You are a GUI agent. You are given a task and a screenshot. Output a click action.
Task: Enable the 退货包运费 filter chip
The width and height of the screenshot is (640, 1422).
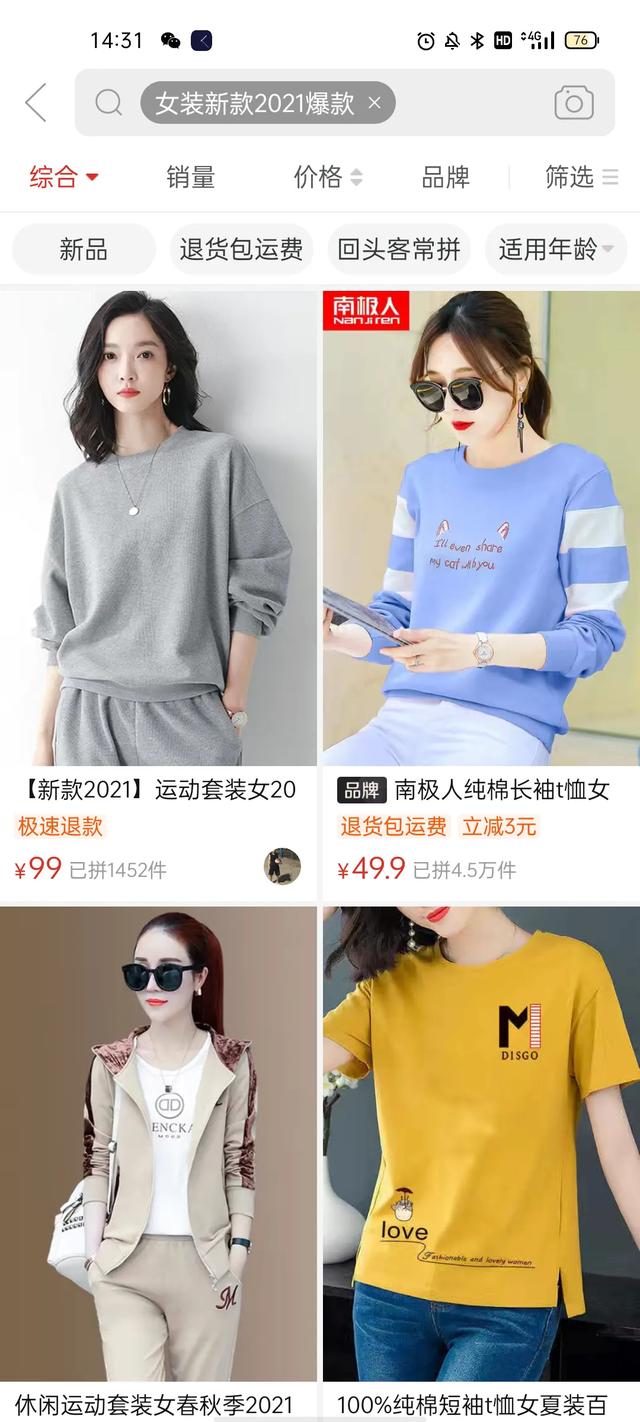coord(241,250)
